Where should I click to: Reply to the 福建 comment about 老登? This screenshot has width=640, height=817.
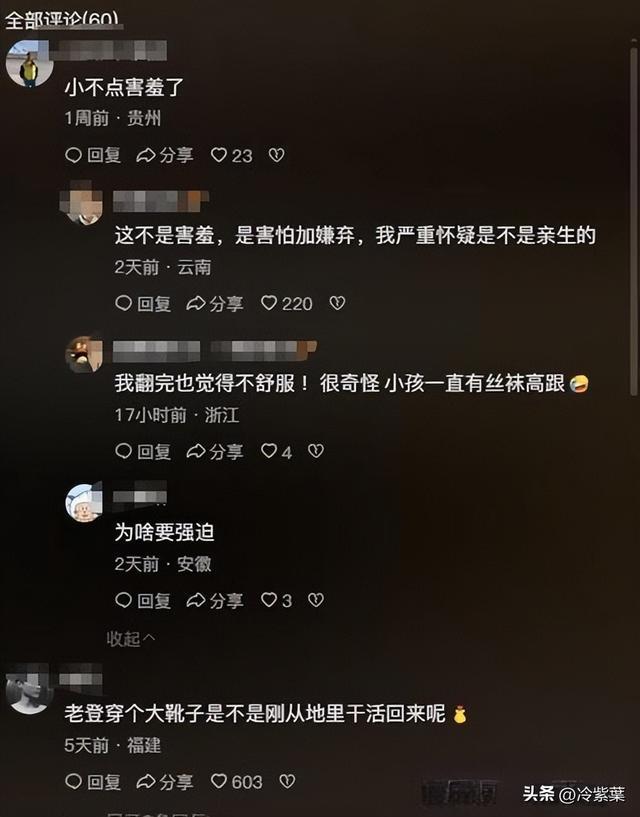tap(93, 782)
